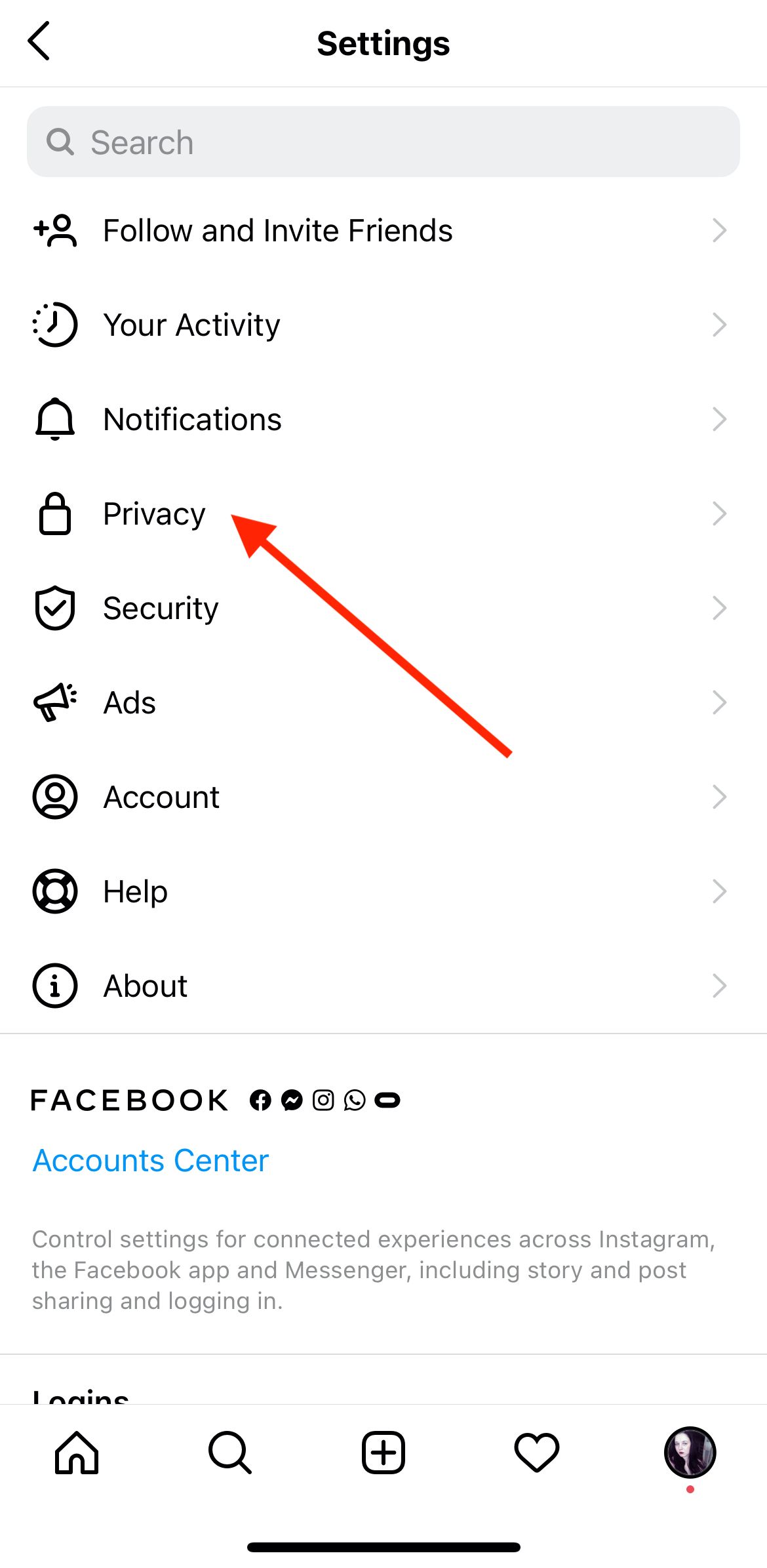Open Account settings

[x=383, y=797]
